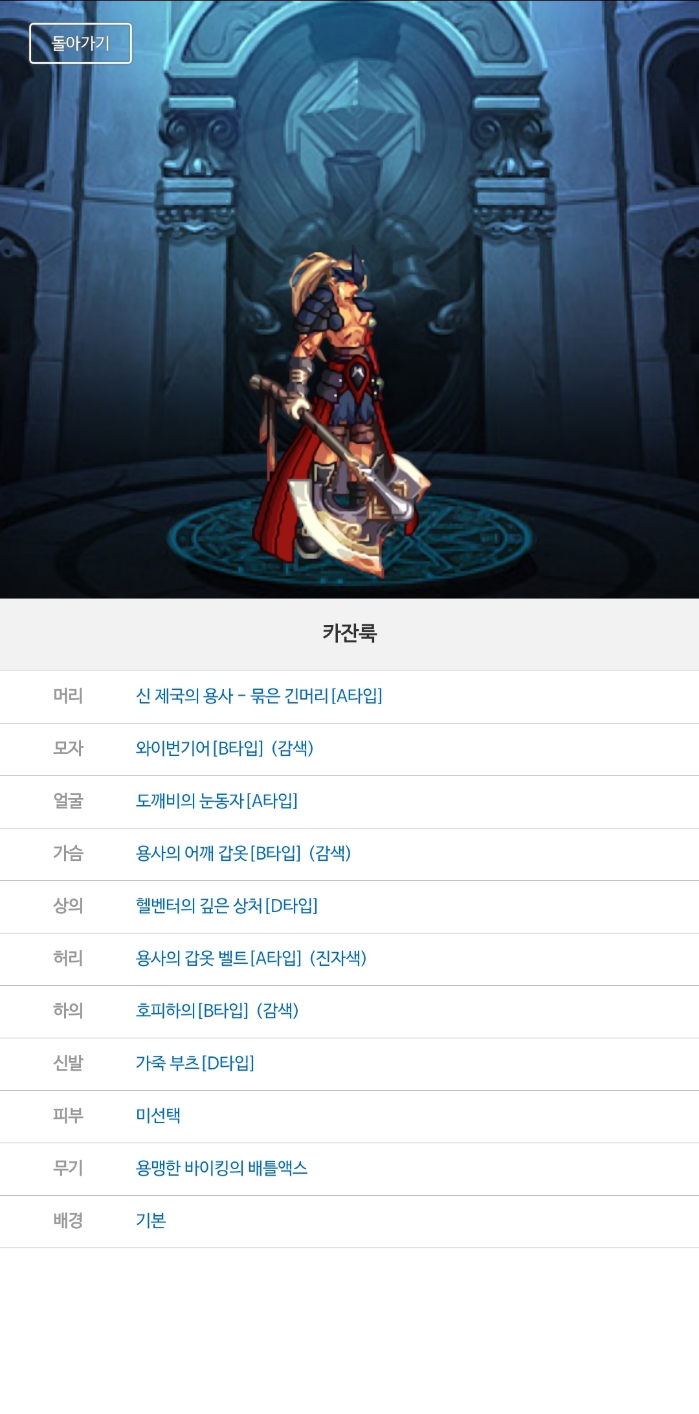Open 용맹한 바이킹의 배틀액스 weapon link
The height and width of the screenshot is (1414, 699).
pos(222,1168)
